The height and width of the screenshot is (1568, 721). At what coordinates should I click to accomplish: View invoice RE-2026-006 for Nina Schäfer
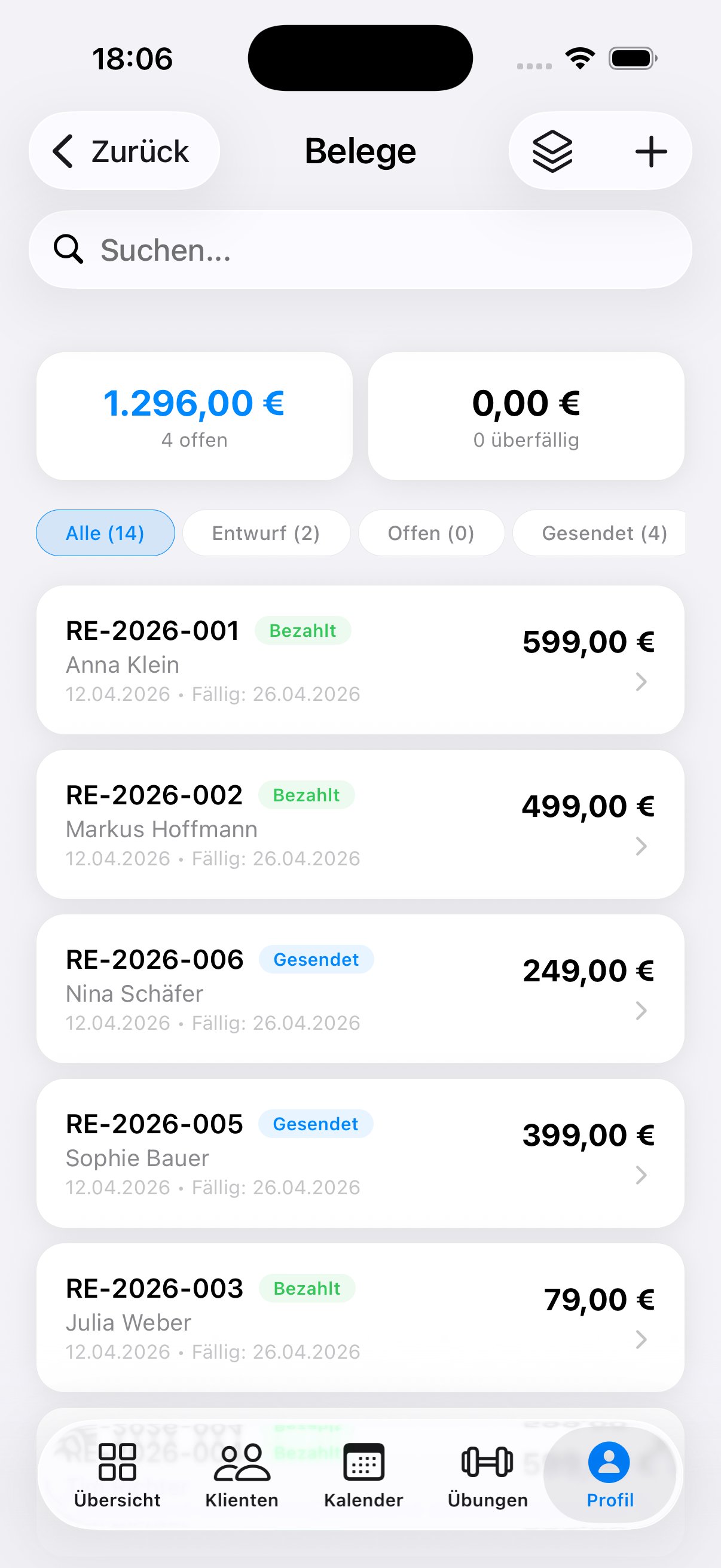tap(360, 989)
